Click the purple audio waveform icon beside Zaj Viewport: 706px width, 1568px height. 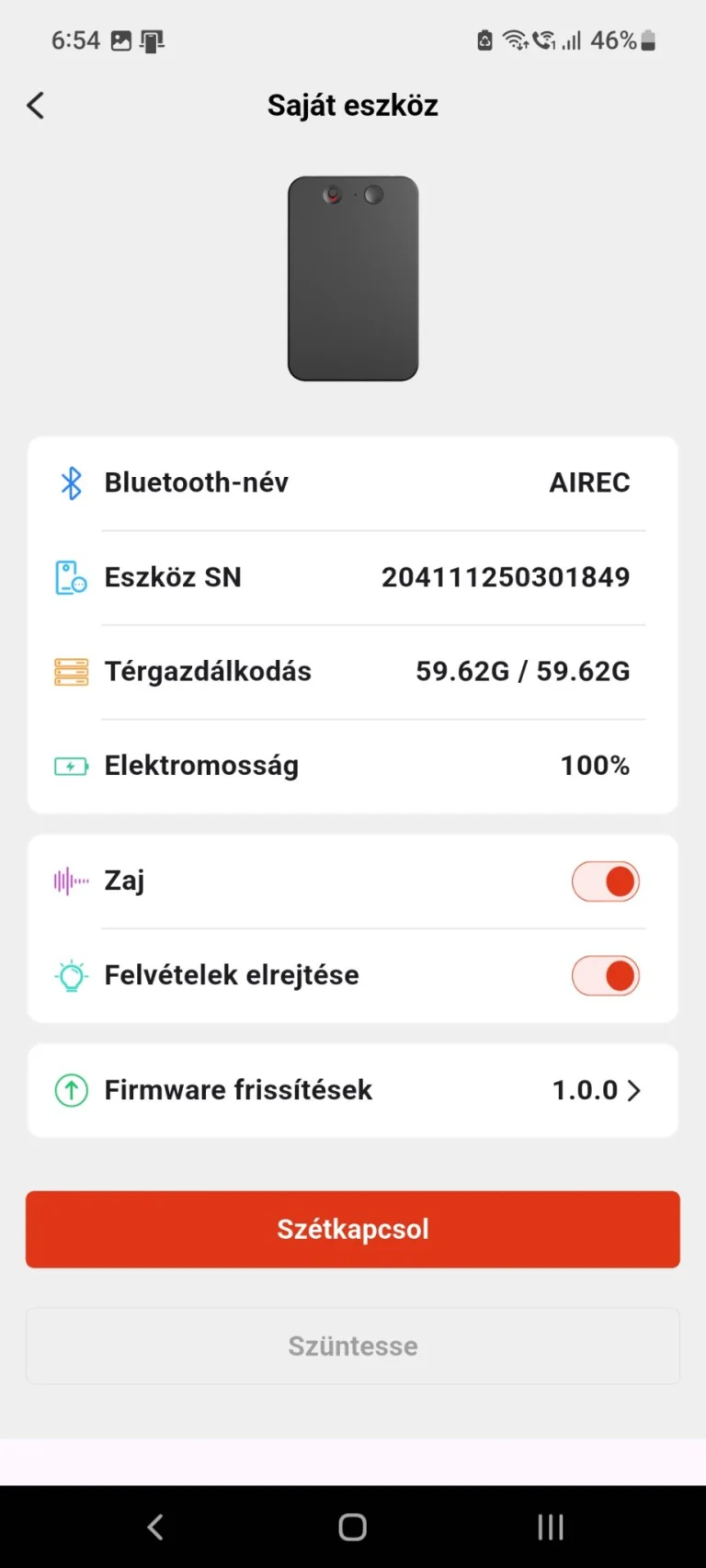coord(70,881)
